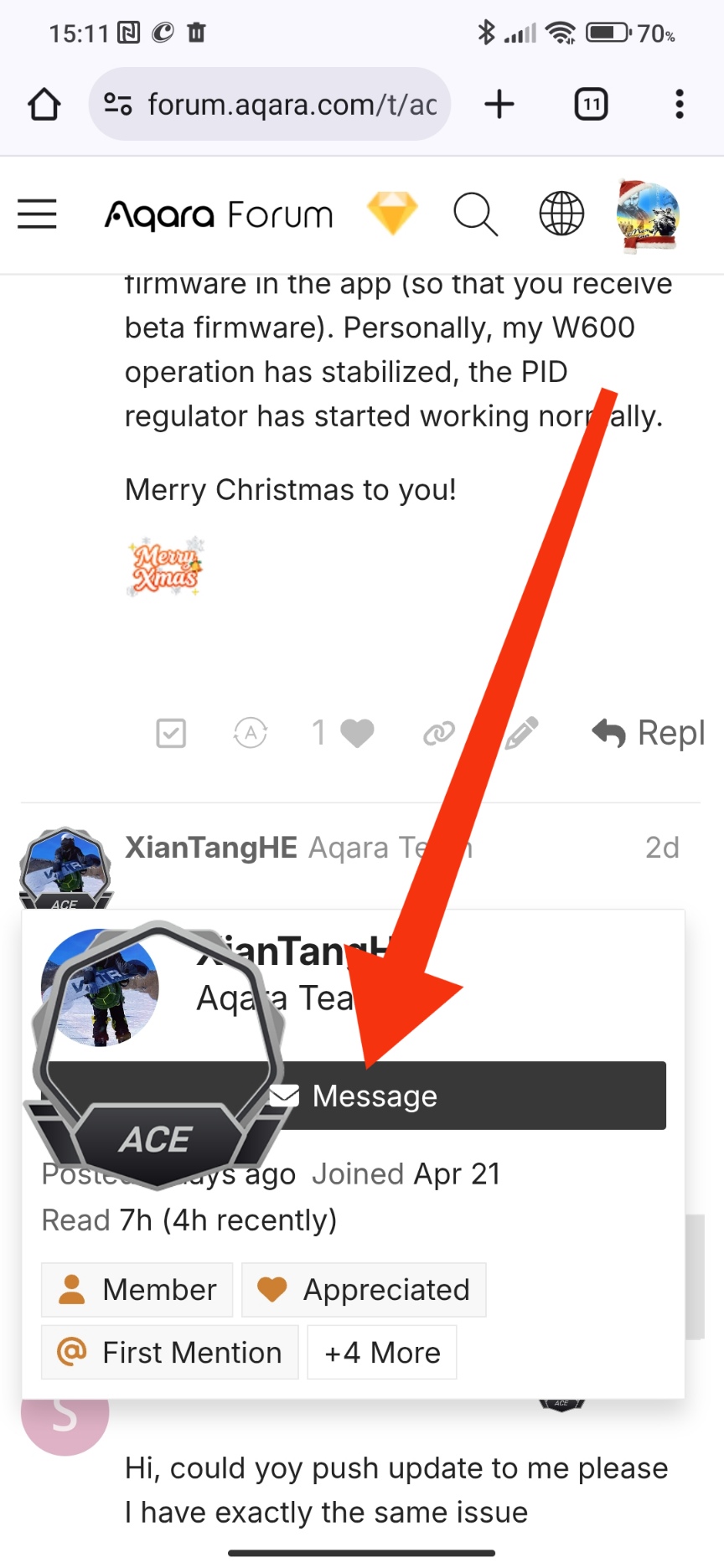Open the browser overflow menu

[x=679, y=105]
